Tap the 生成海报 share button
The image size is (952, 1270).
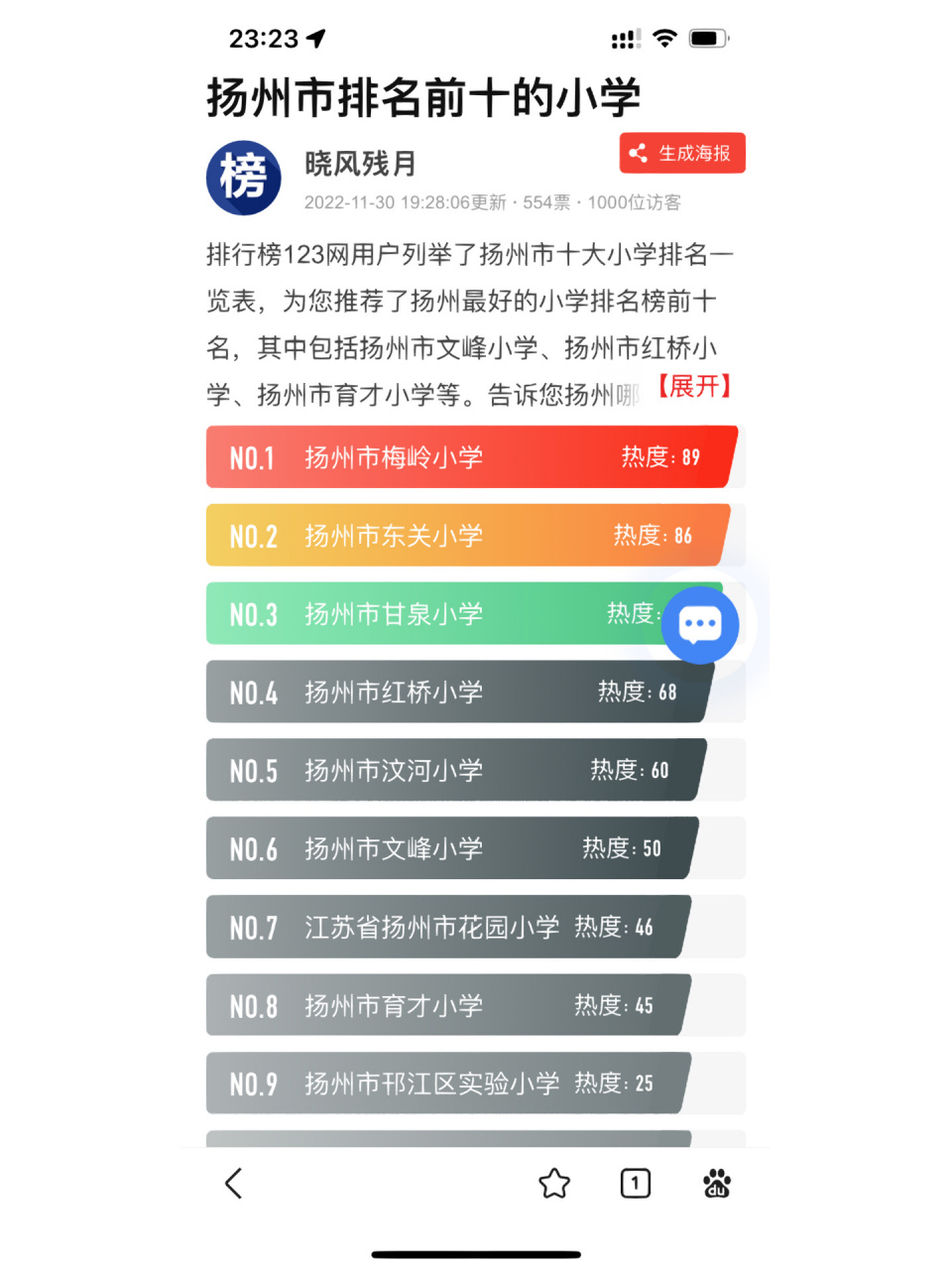682,154
